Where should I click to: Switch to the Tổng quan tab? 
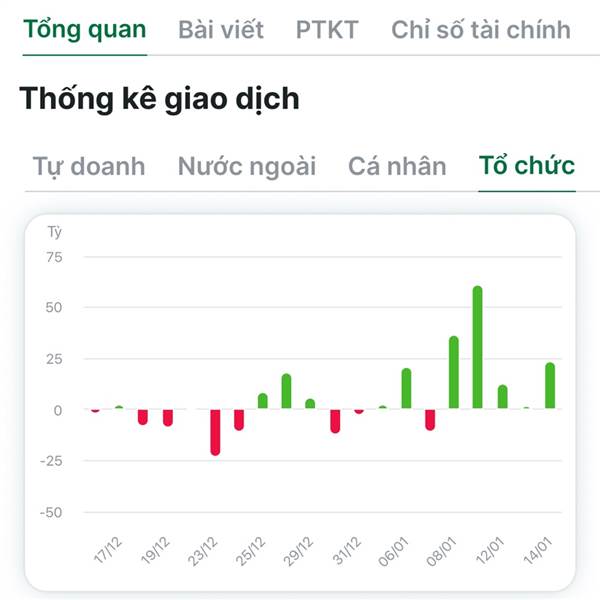(x=85, y=30)
